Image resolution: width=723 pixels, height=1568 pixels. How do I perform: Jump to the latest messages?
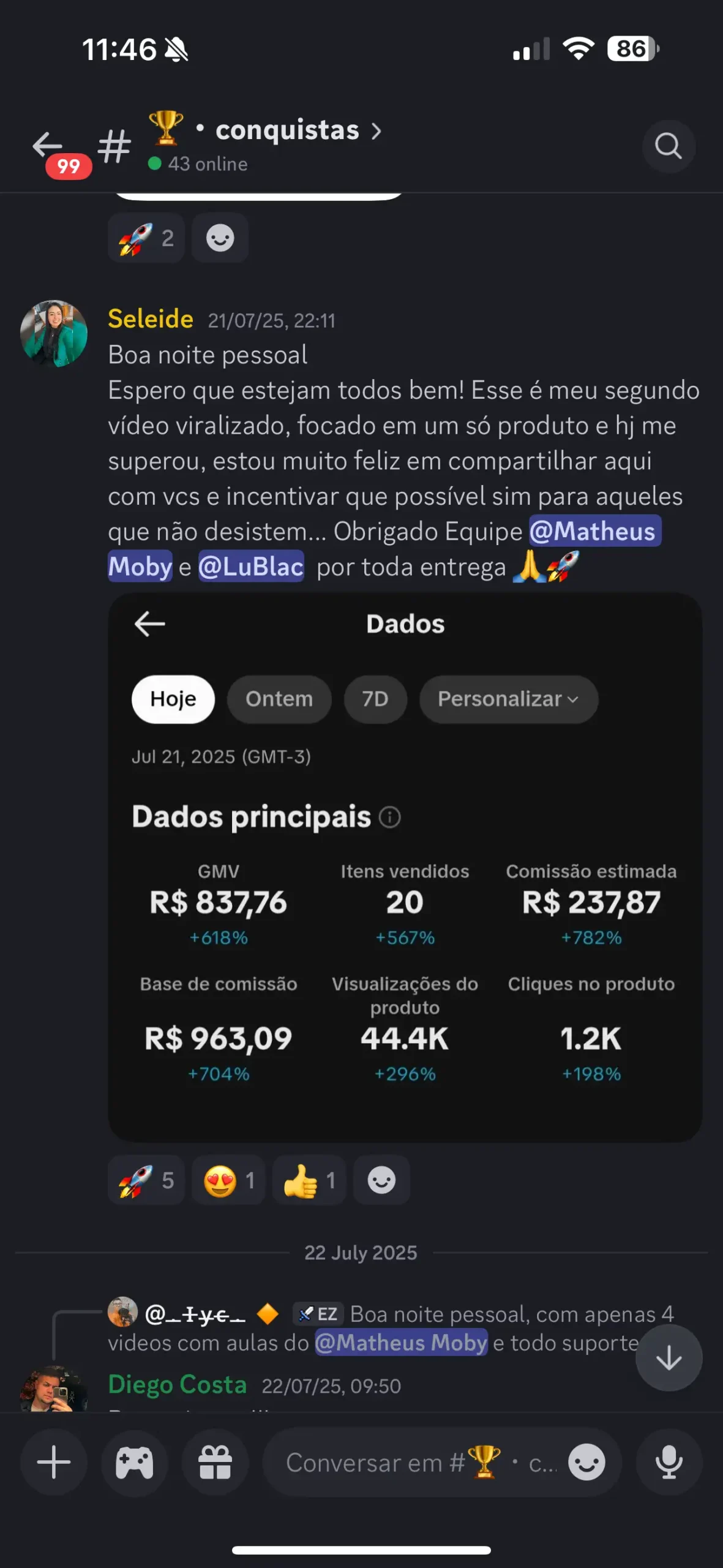[x=669, y=1358]
